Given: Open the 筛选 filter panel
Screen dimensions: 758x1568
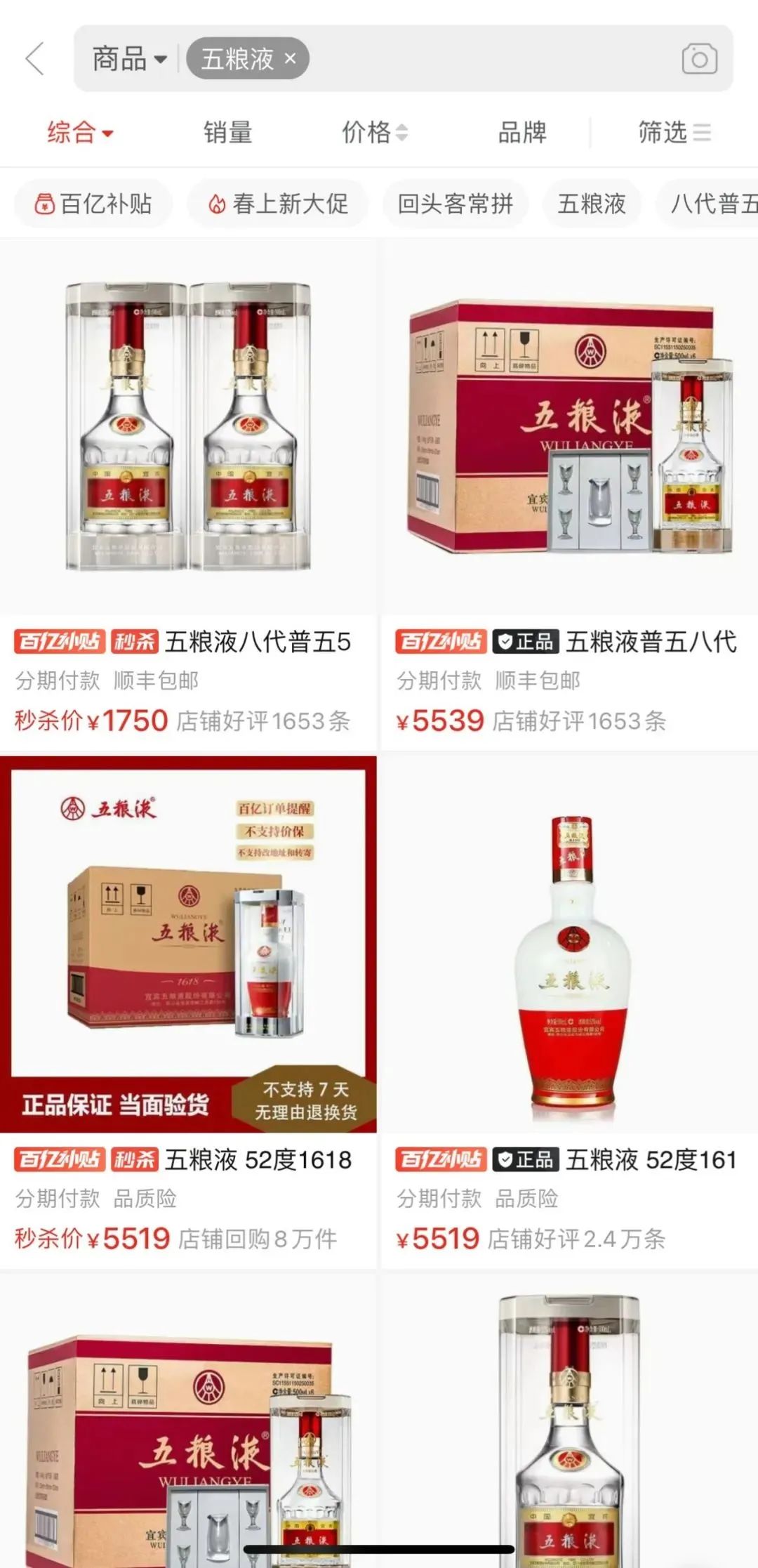Looking at the screenshot, I should (x=674, y=132).
